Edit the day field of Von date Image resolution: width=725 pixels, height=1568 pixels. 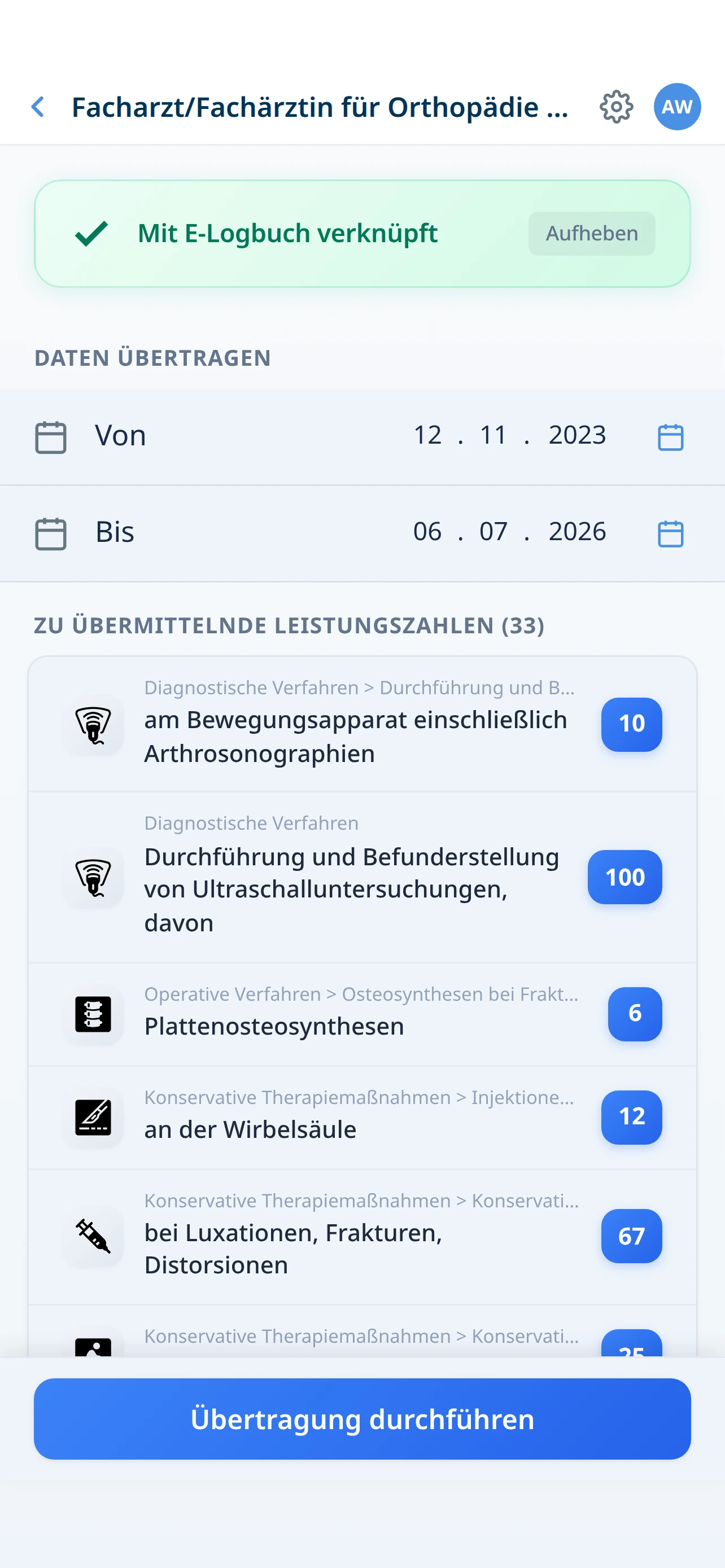(x=427, y=435)
